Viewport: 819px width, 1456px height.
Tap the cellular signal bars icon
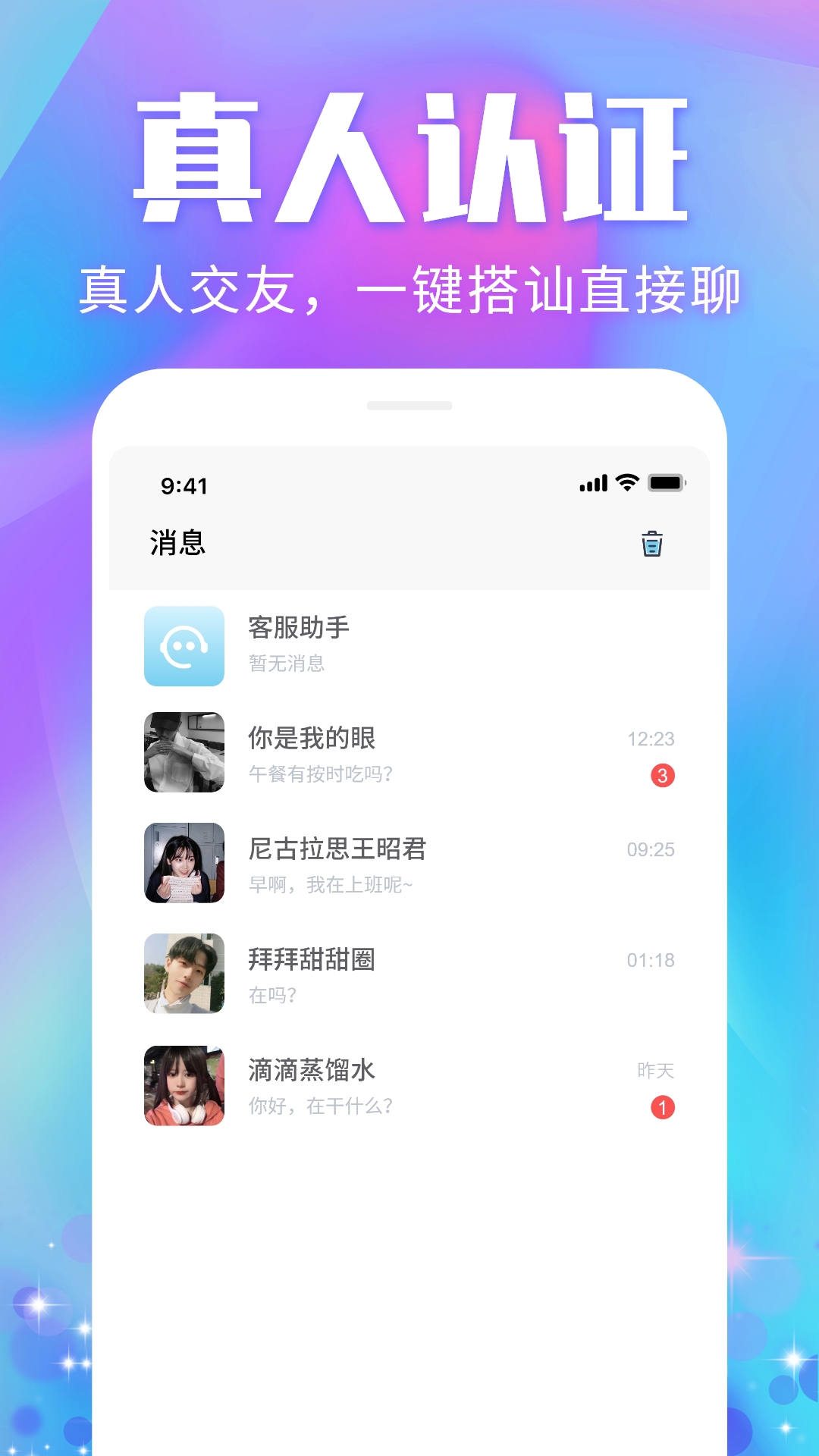[592, 481]
